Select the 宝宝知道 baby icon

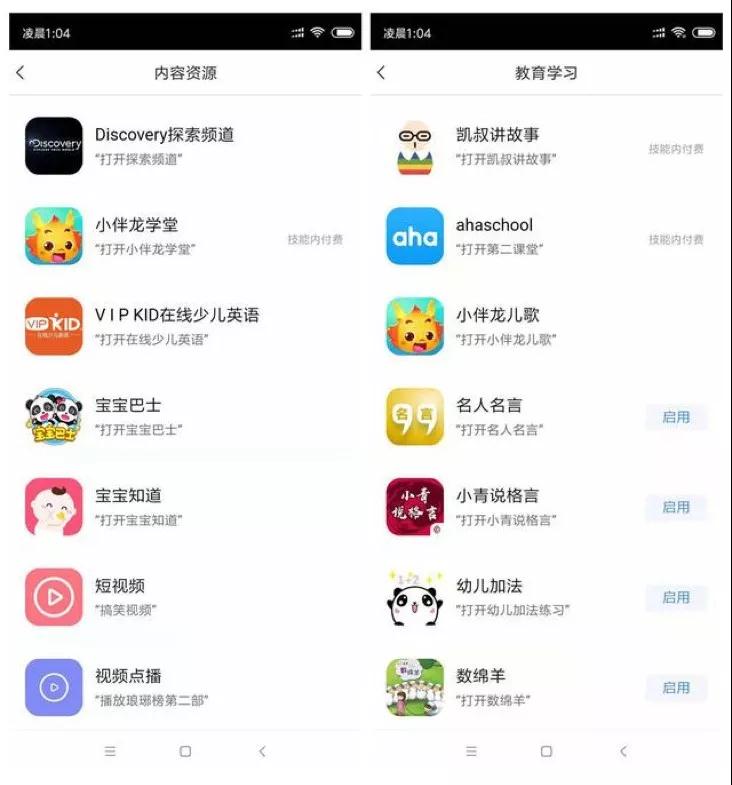[53, 507]
